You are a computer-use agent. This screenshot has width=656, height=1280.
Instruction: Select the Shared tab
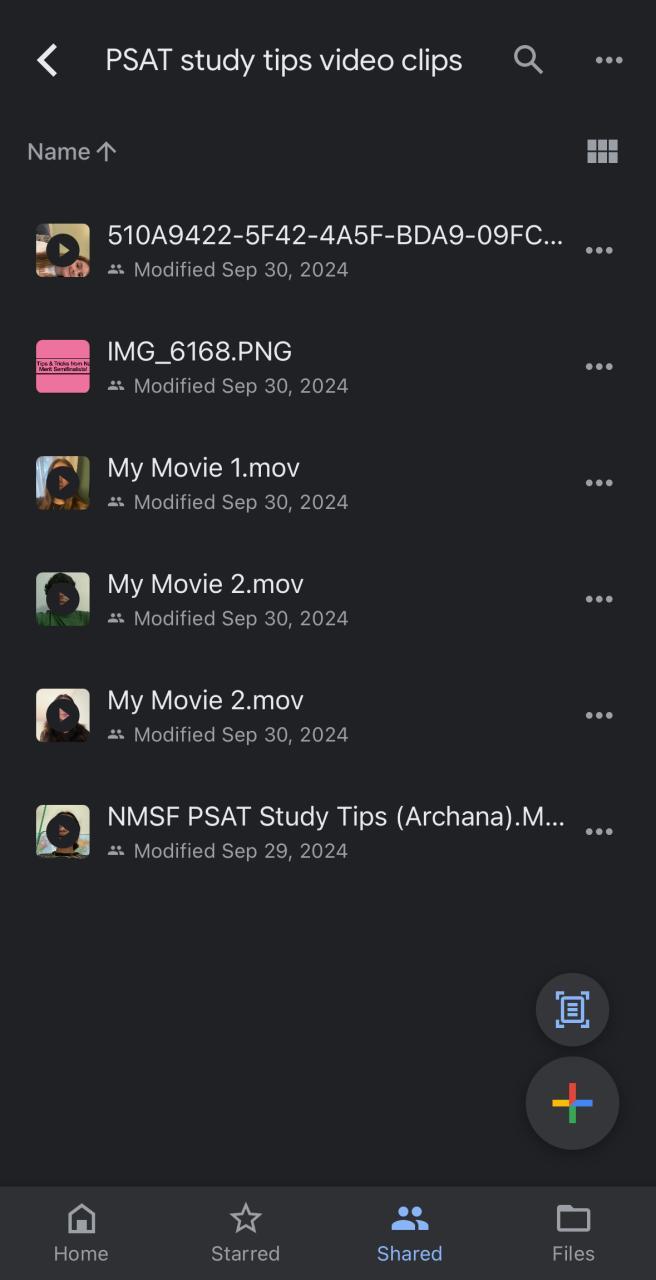pos(409,1233)
